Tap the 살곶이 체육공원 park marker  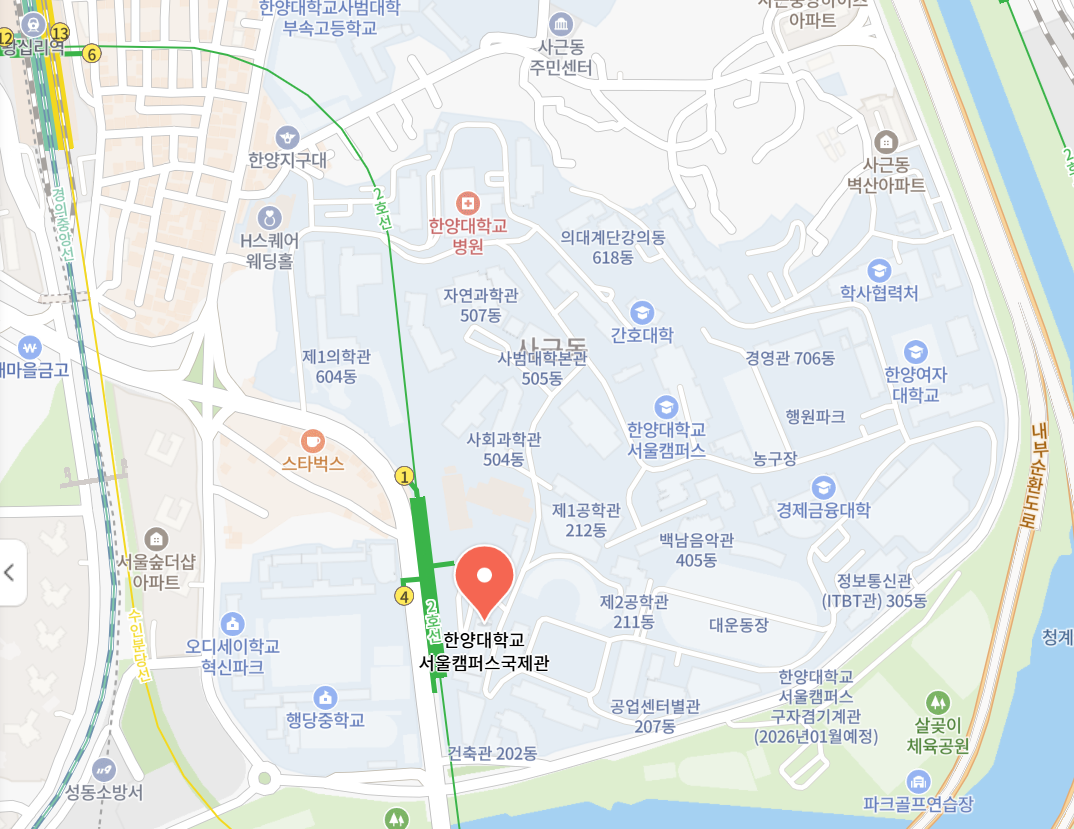tap(937, 702)
